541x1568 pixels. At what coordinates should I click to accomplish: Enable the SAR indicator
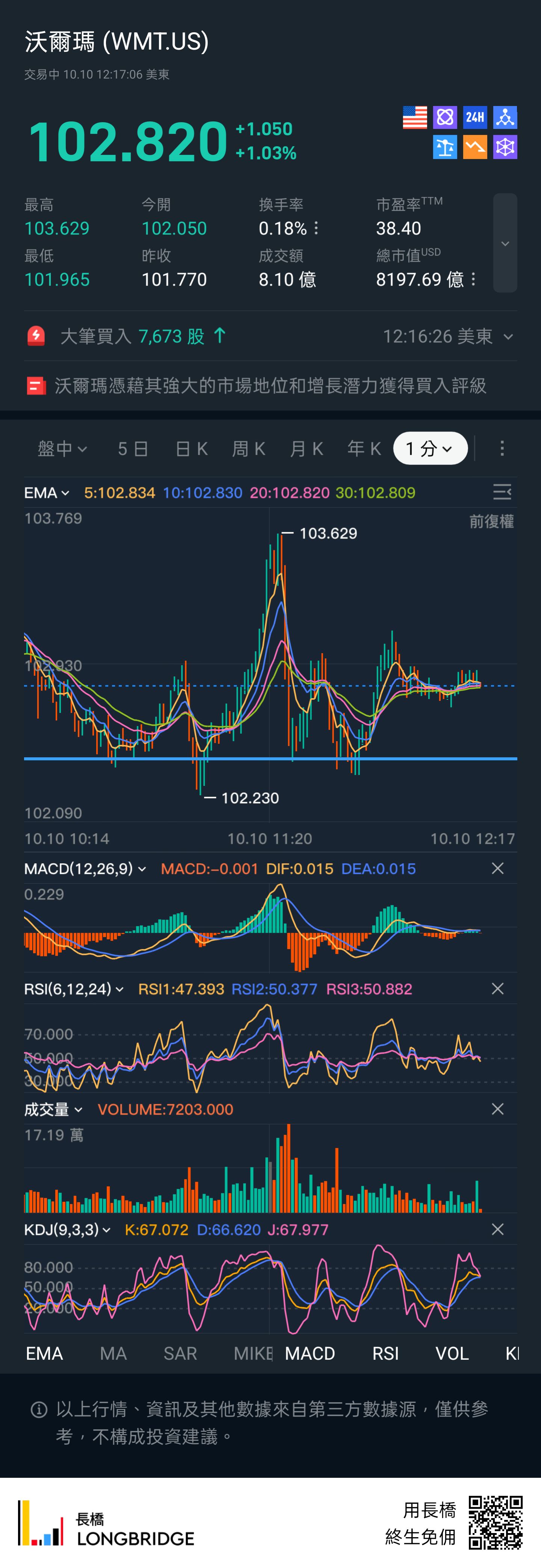click(x=180, y=1354)
